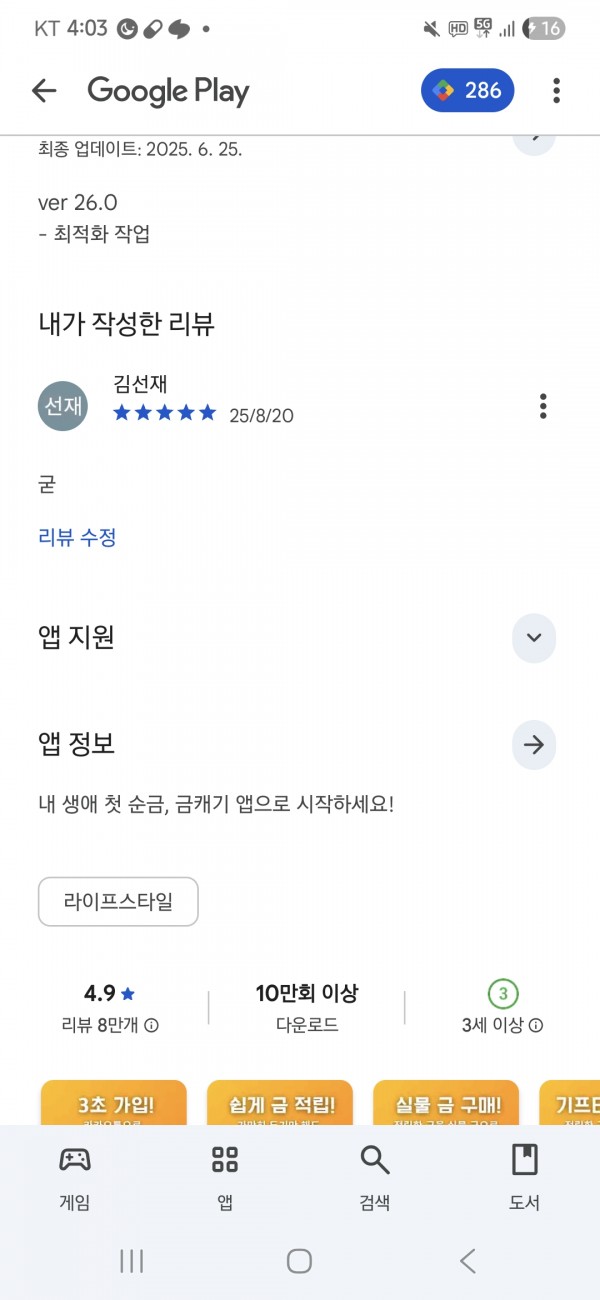Tap the system home button
This screenshot has width=600, height=1300.
(299, 1261)
